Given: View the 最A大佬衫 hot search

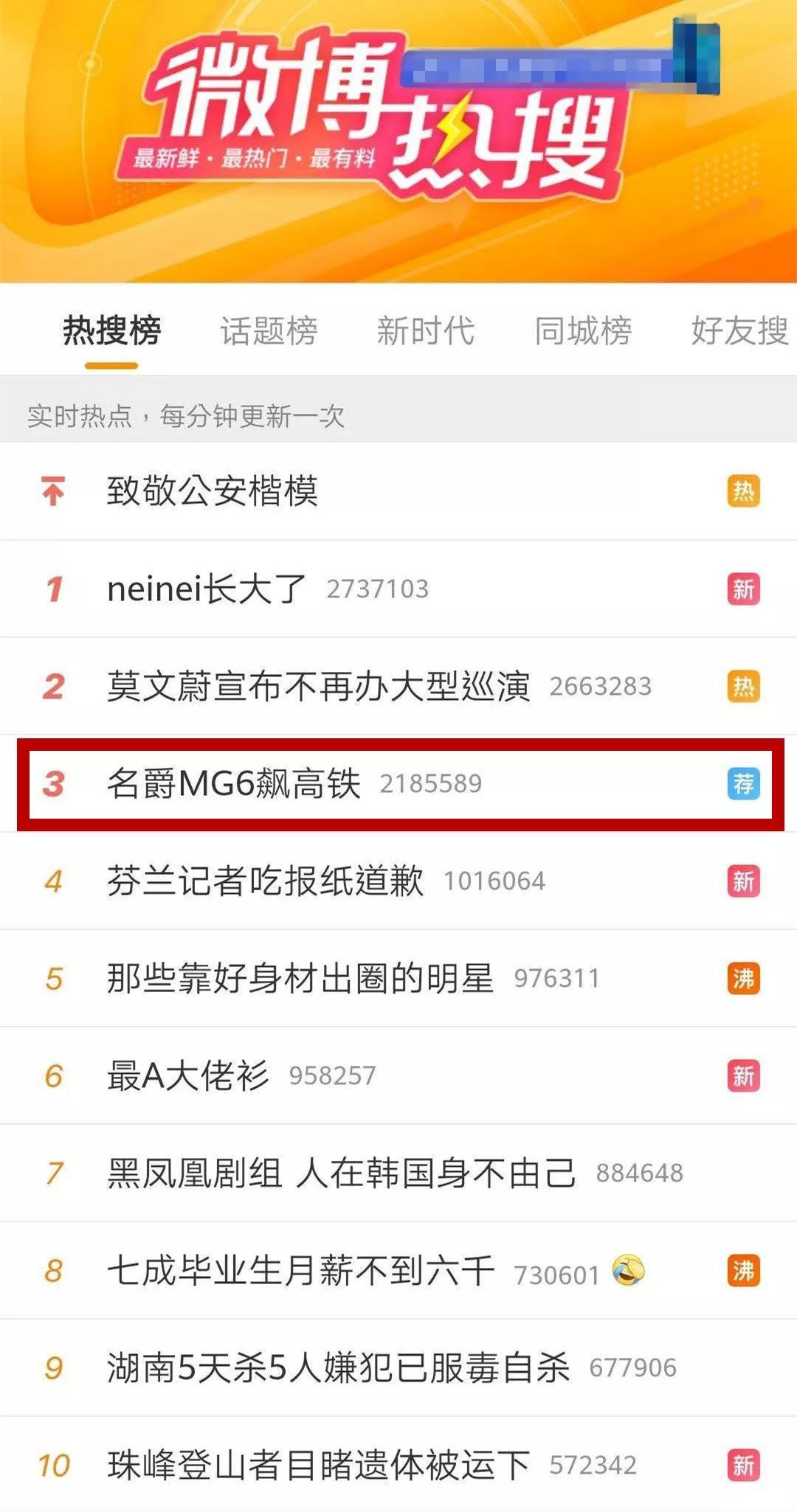Looking at the screenshot, I should (188, 1075).
